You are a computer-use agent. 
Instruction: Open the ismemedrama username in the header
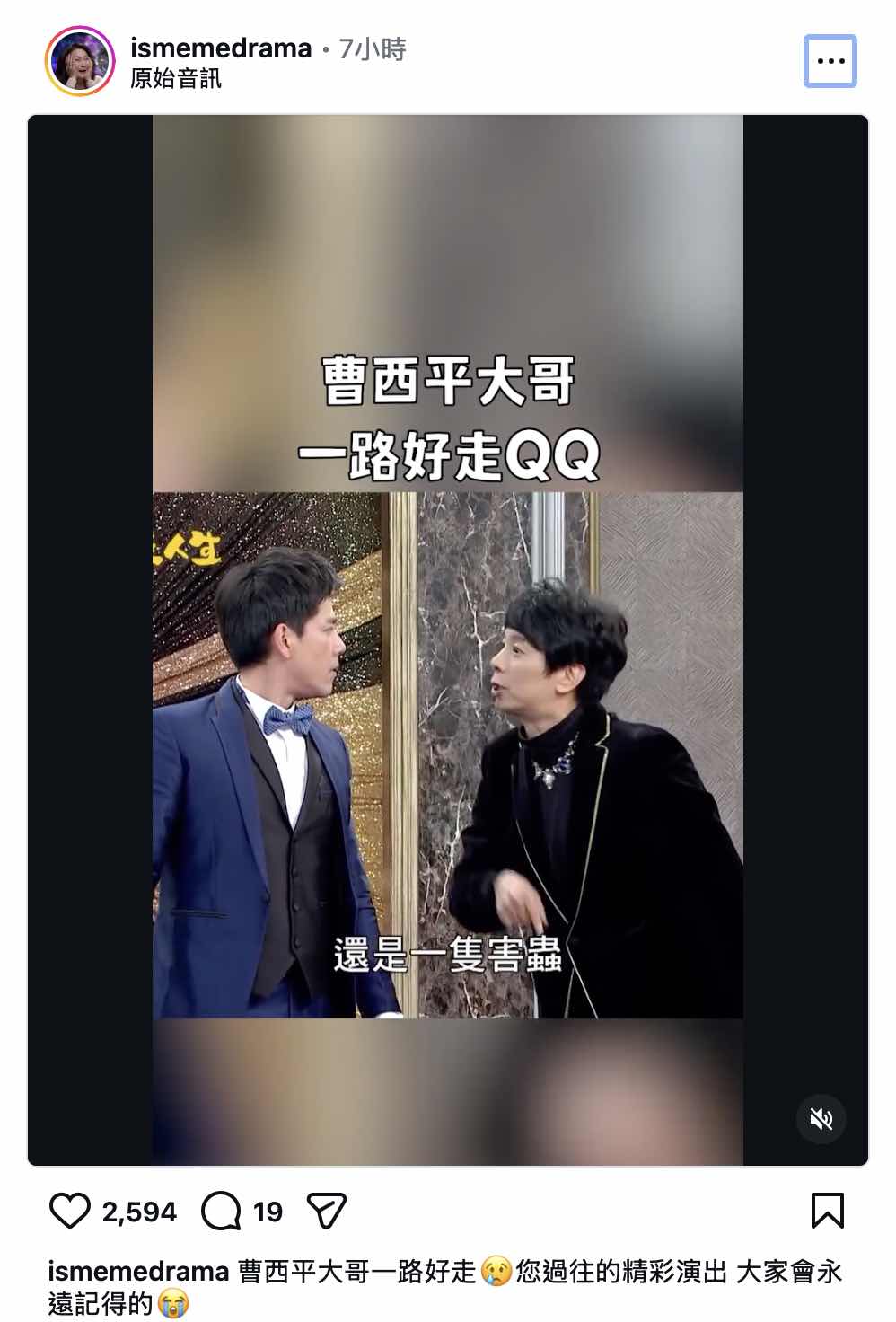tap(221, 48)
